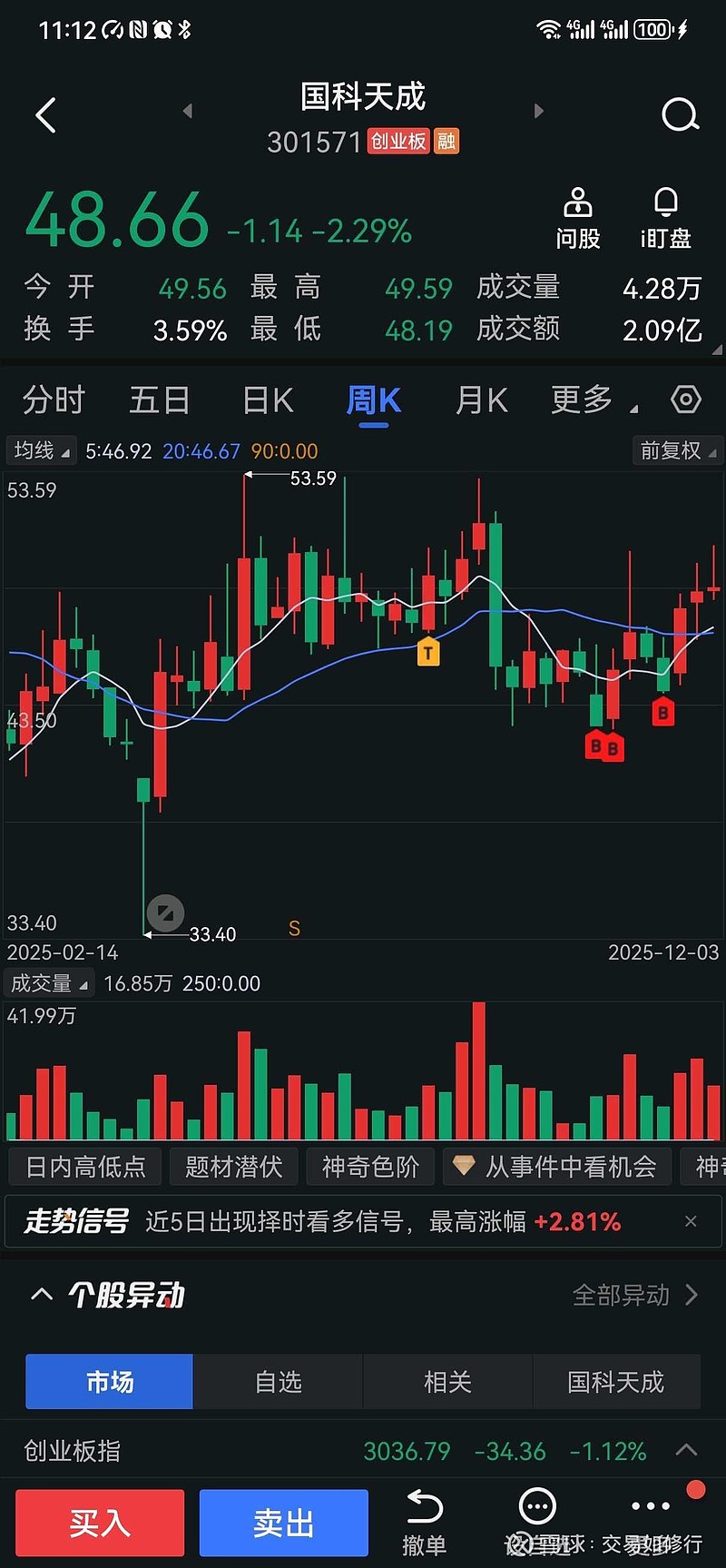Open chart settings hexagon icon
This screenshot has width=726, height=1568.
point(686,399)
